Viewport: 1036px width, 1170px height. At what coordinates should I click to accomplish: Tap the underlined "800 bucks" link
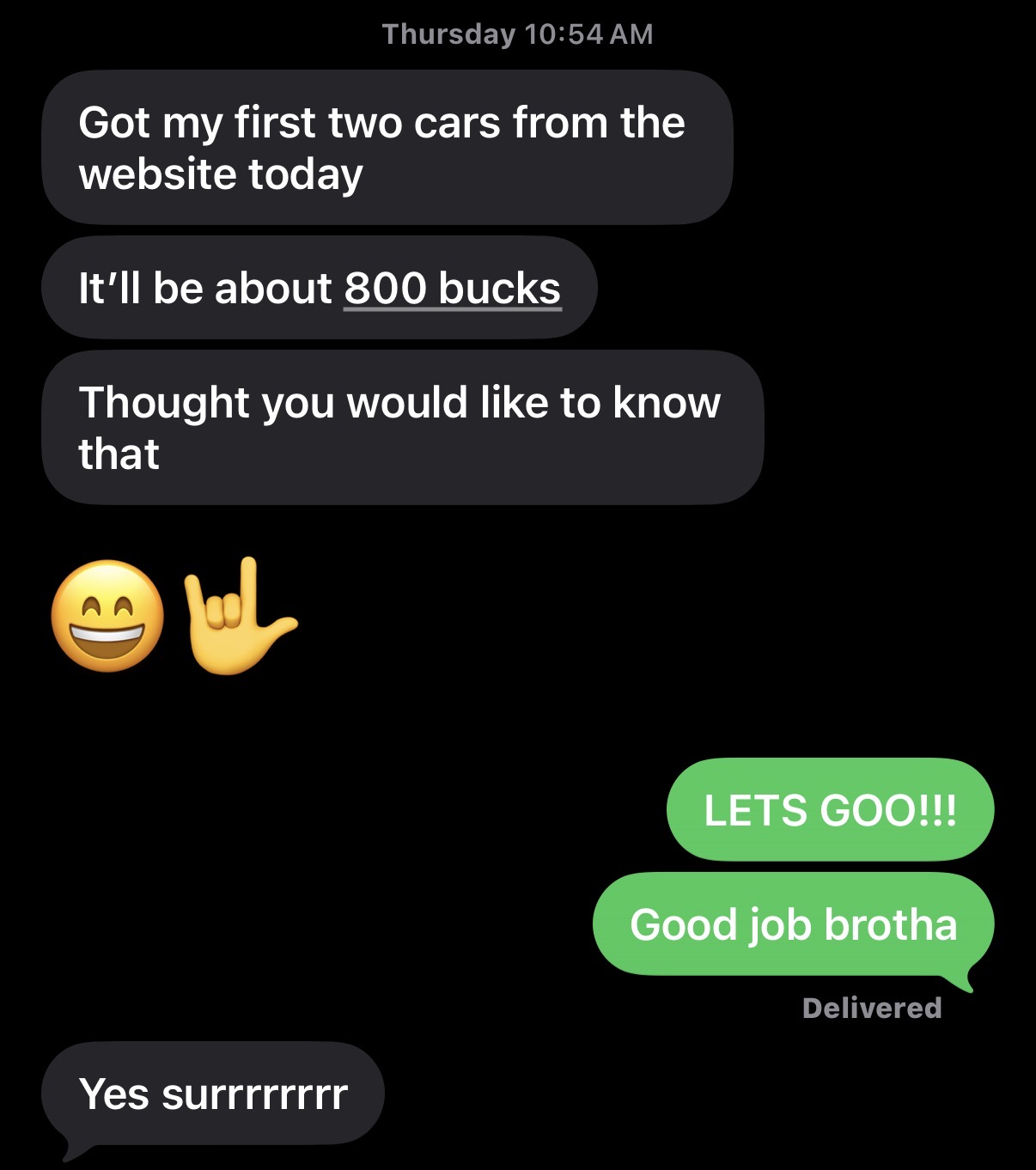[452, 288]
